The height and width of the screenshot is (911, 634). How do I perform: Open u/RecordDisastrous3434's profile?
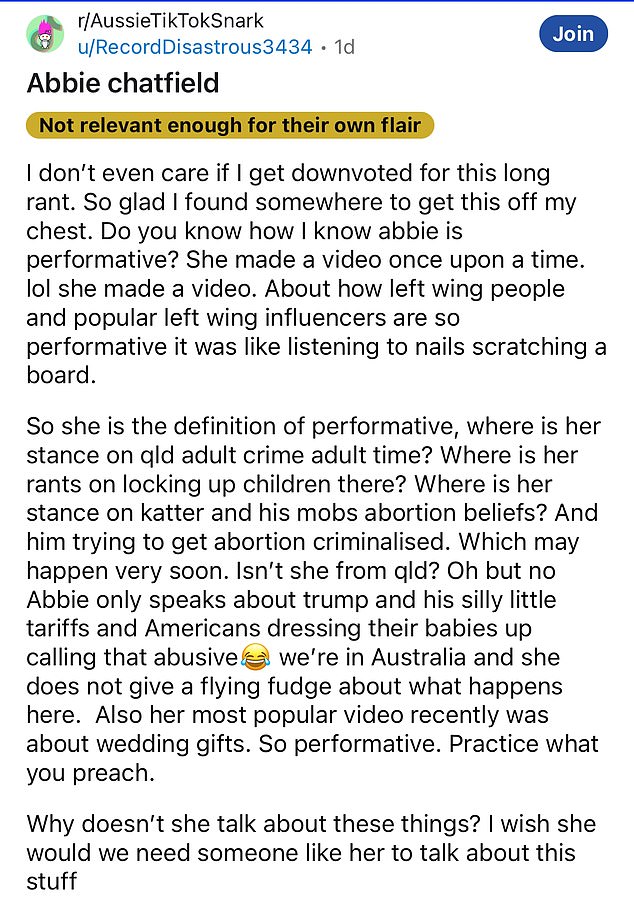[x=195, y=47]
